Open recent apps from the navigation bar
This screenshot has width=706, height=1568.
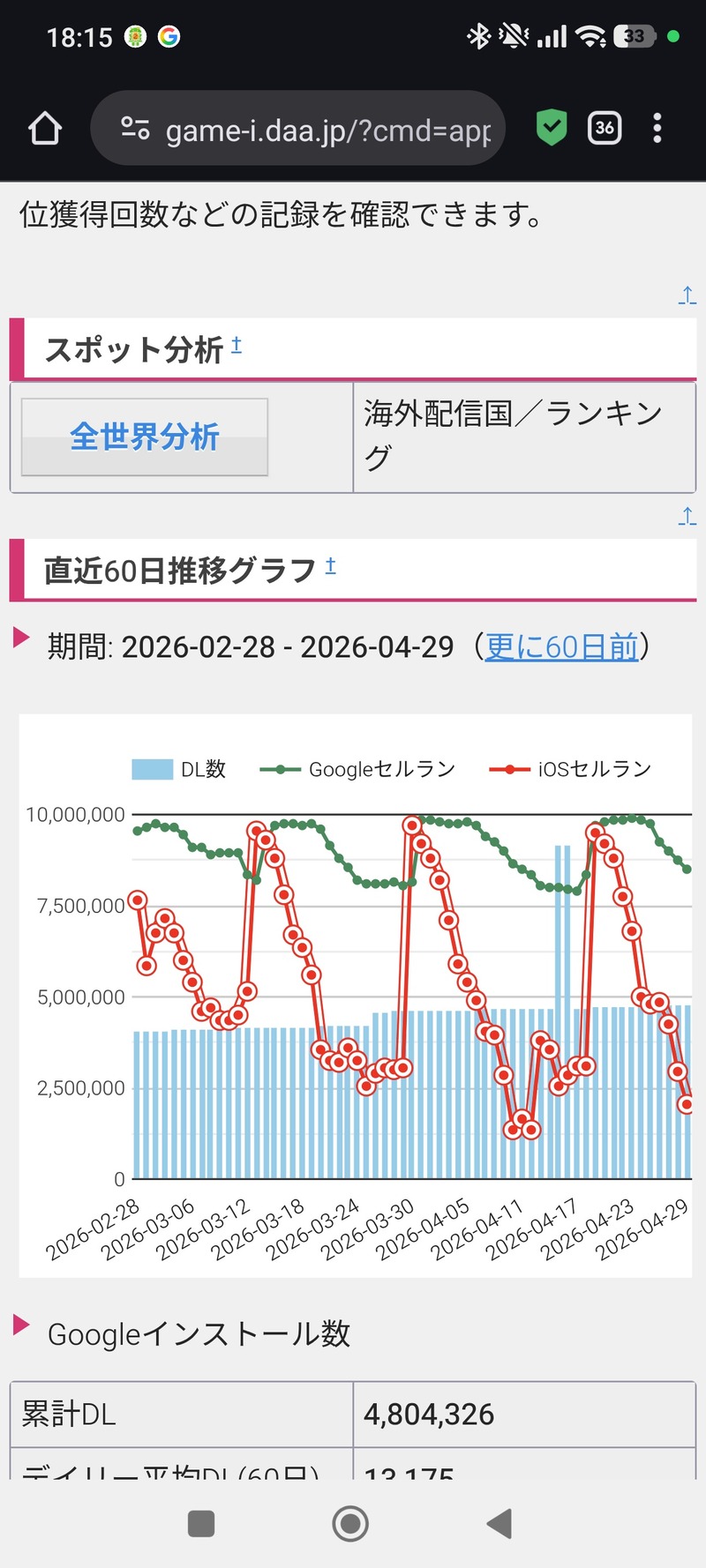point(201,1523)
